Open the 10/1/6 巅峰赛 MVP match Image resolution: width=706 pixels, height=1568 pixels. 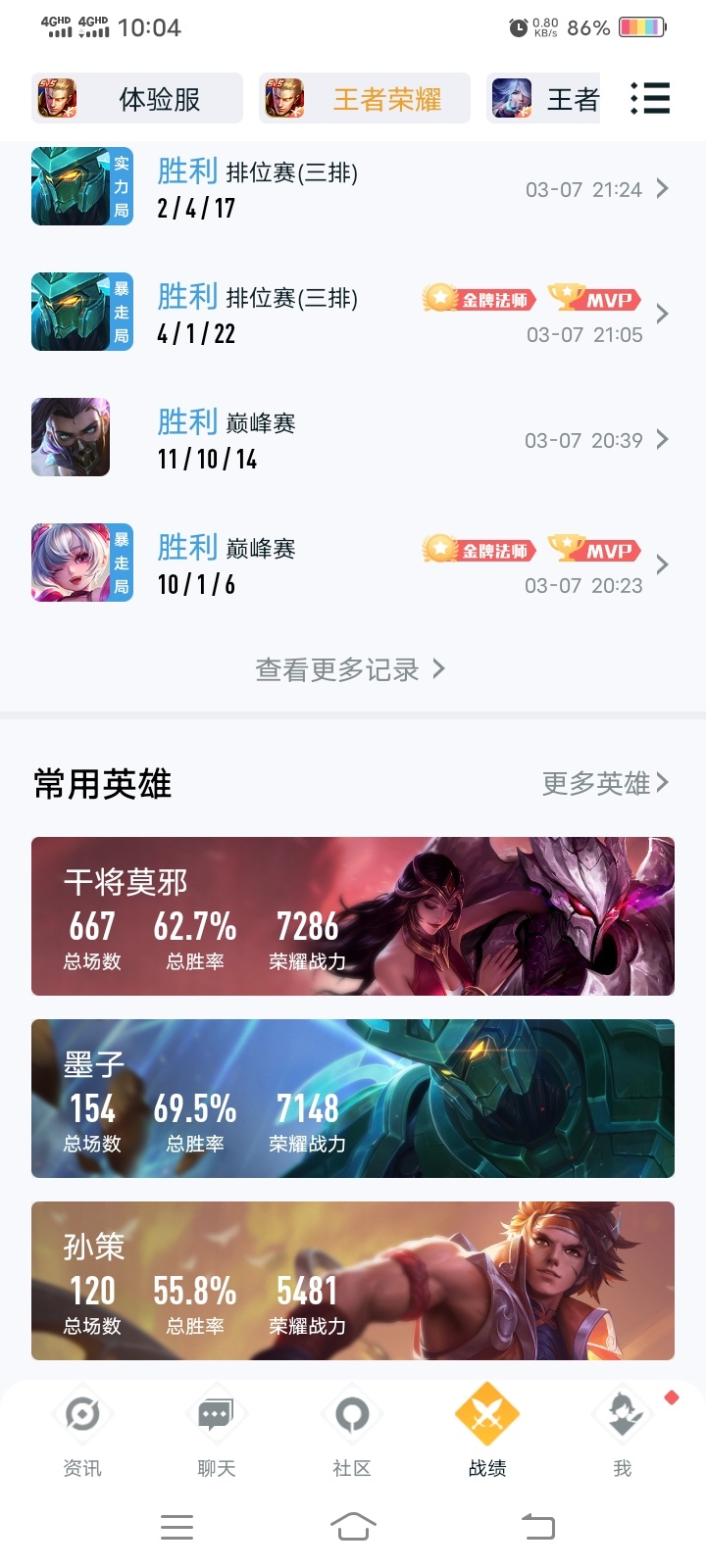point(353,563)
